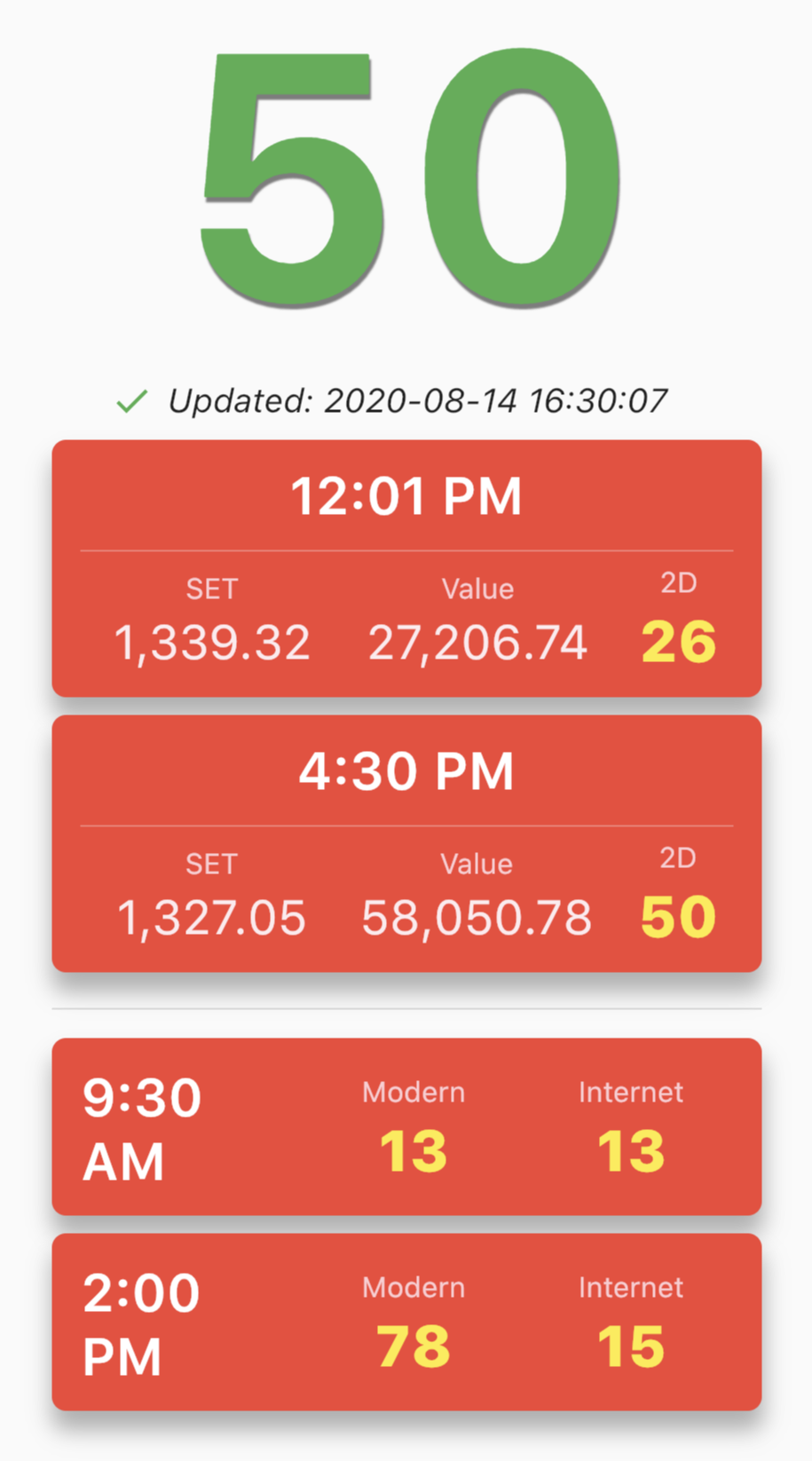Click the green checkmark icon
The image size is (812, 1461).
131,401
